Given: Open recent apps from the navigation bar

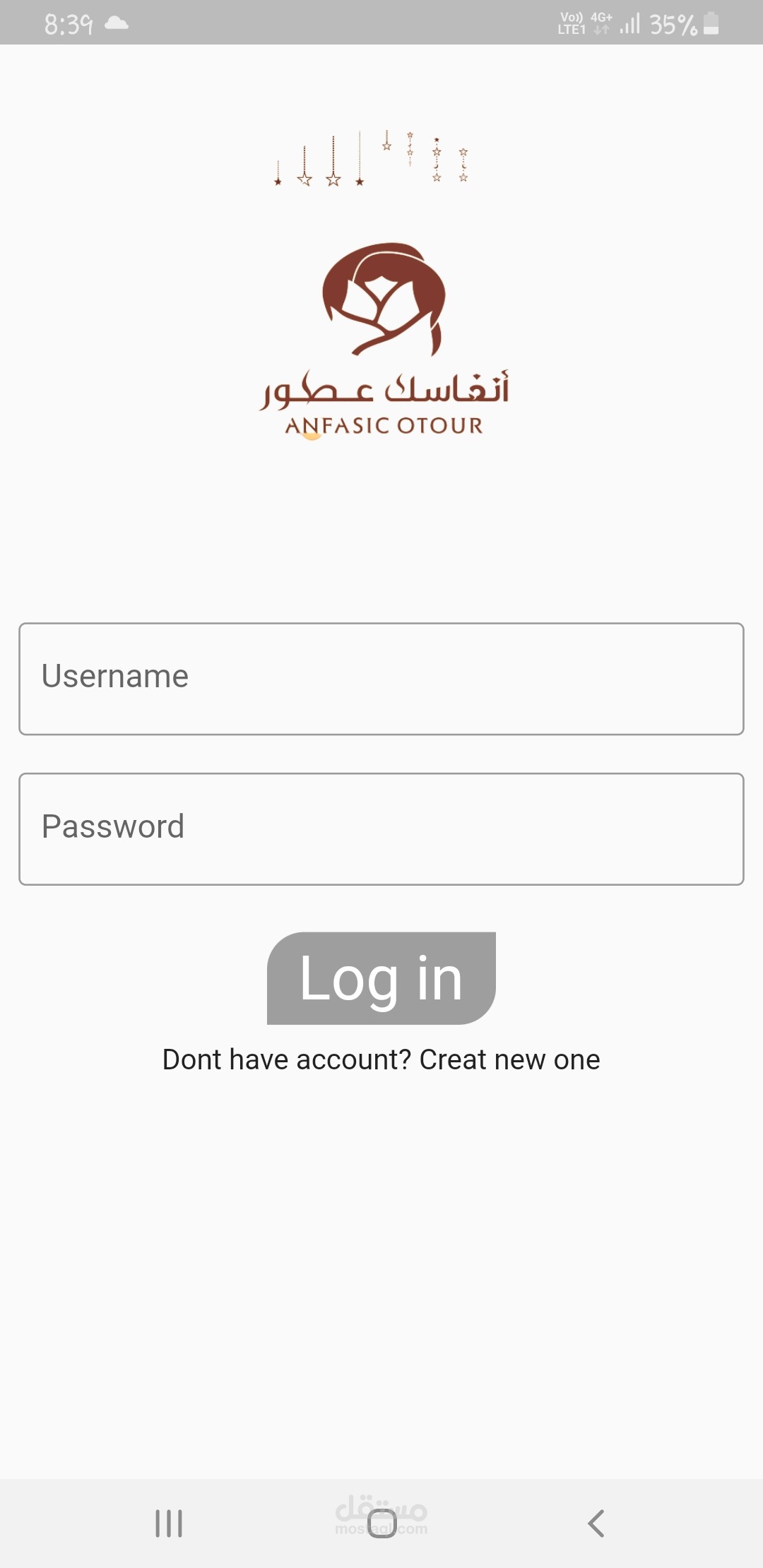Looking at the screenshot, I should click(x=169, y=1524).
